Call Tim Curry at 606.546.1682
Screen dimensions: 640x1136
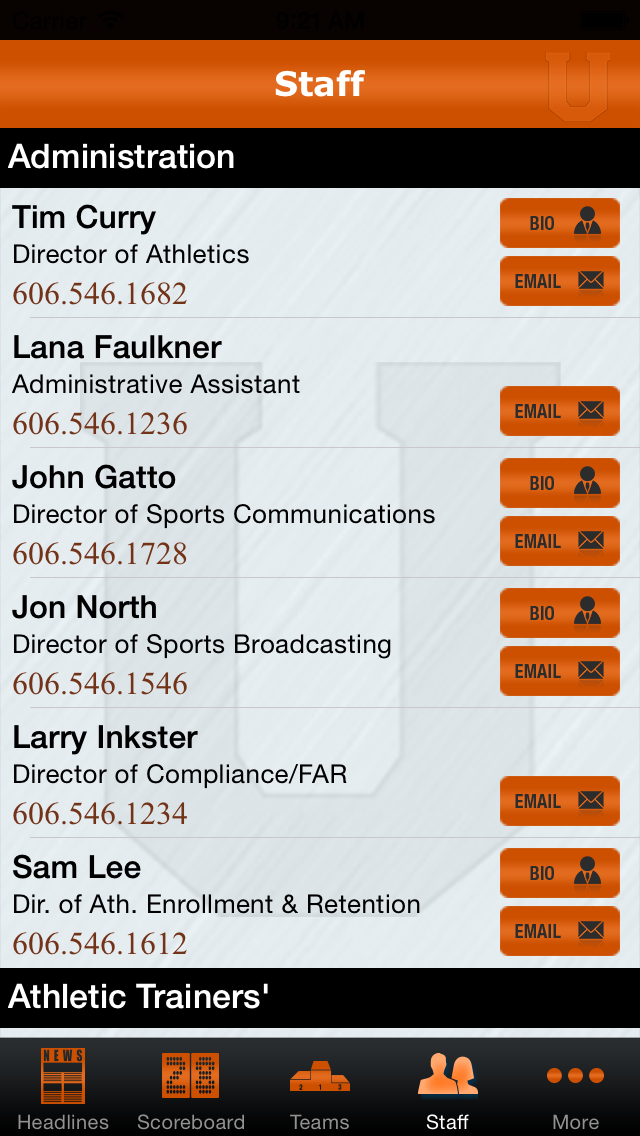100,293
